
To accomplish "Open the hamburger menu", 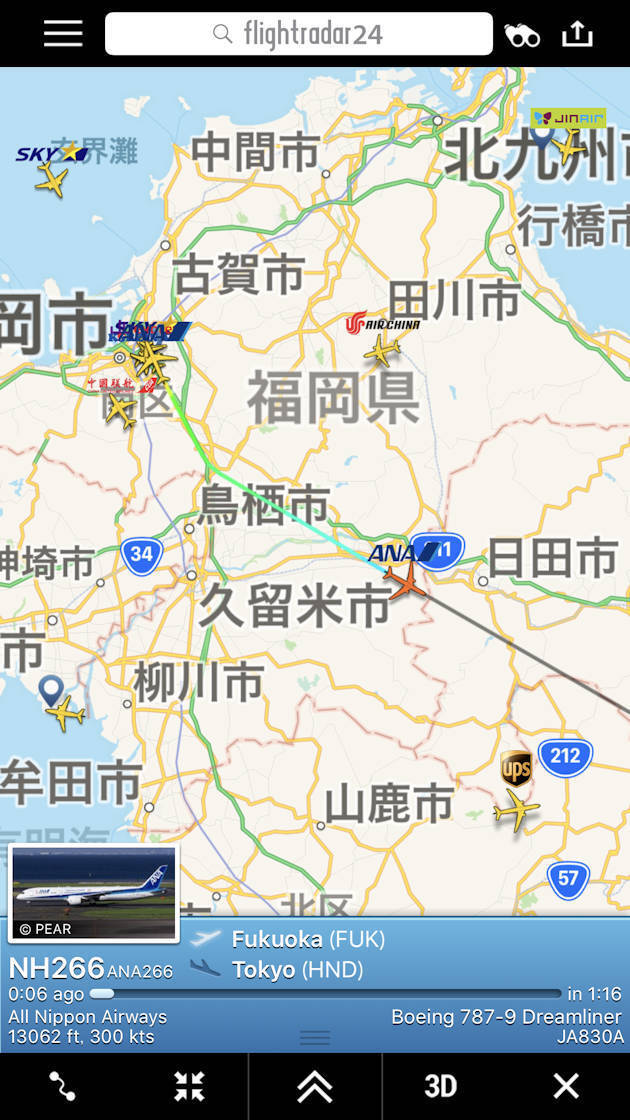I will pyautogui.click(x=63, y=34).
